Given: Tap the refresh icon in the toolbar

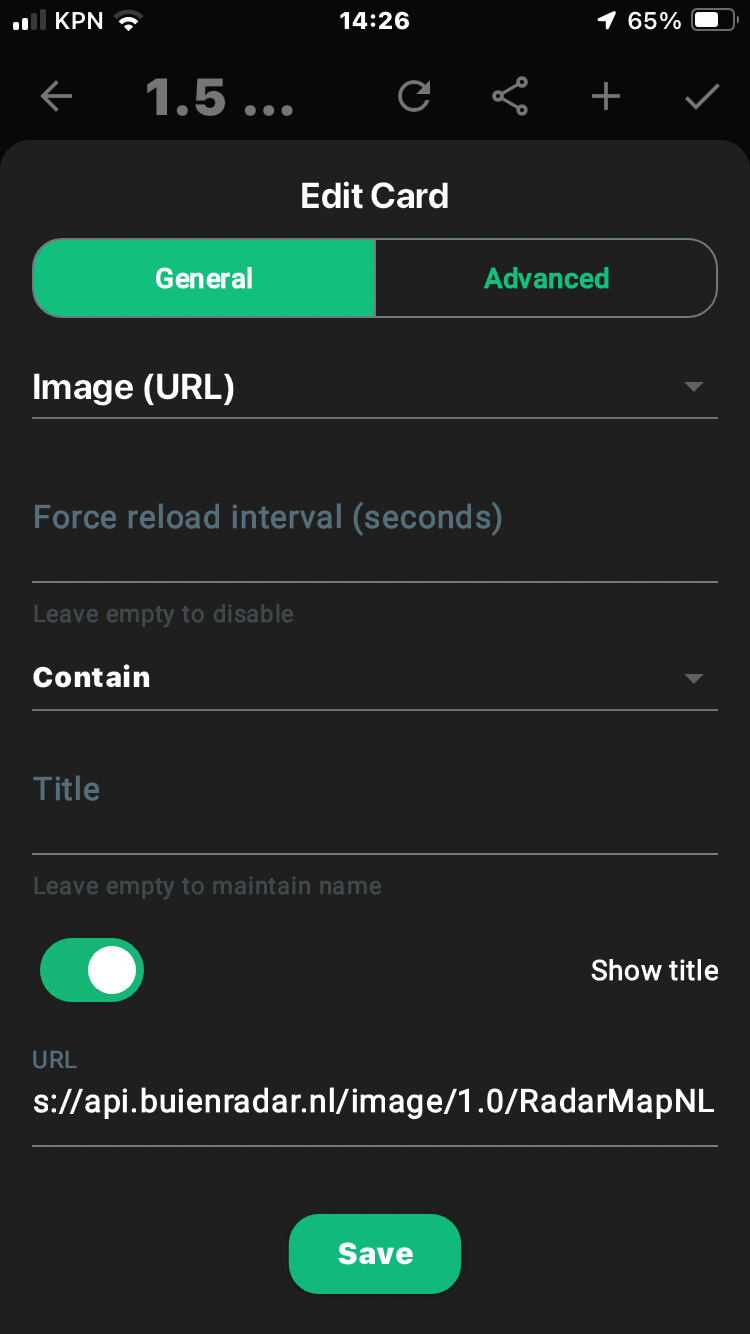Looking at the screenshot, I should coord(414,97).
